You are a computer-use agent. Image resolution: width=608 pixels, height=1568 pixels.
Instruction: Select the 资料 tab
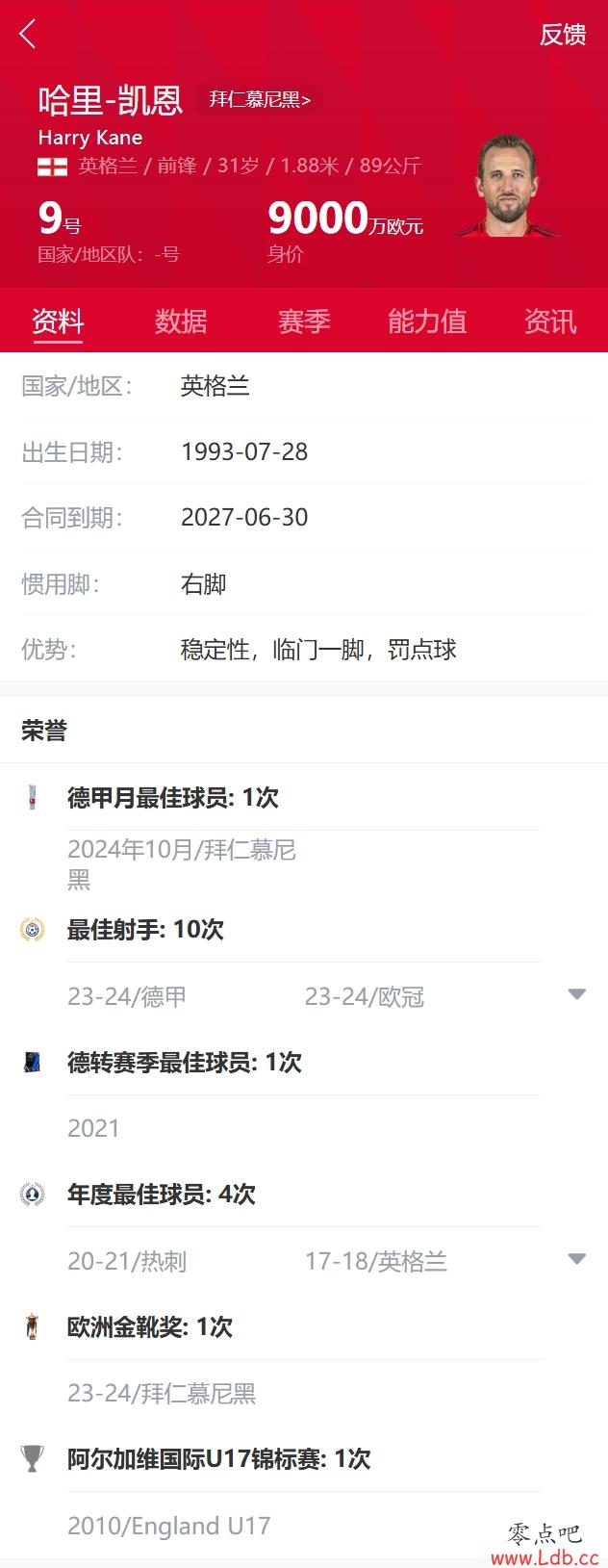[x=58, y=321]
